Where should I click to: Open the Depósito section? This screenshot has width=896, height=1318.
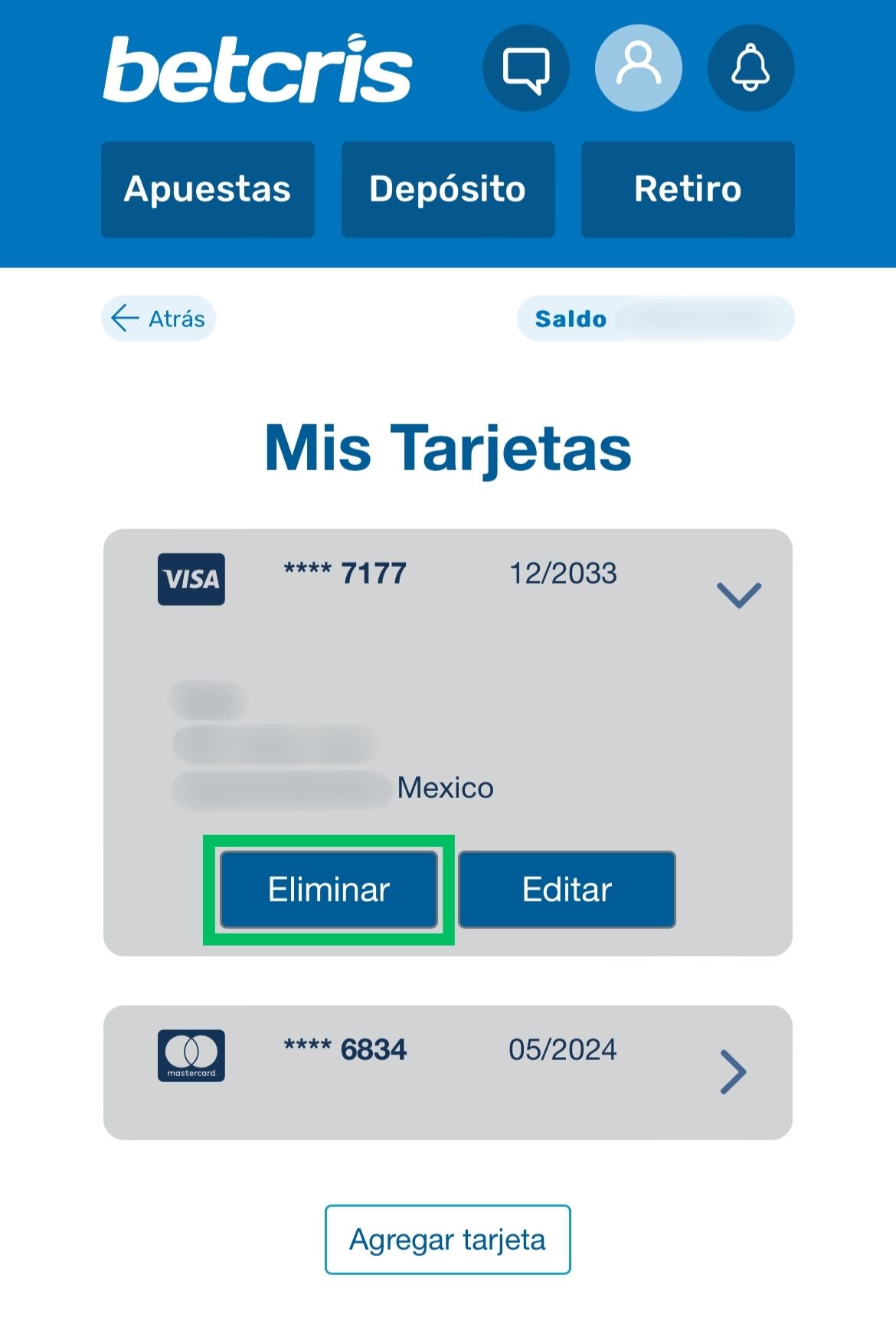[x=448, y=189]
